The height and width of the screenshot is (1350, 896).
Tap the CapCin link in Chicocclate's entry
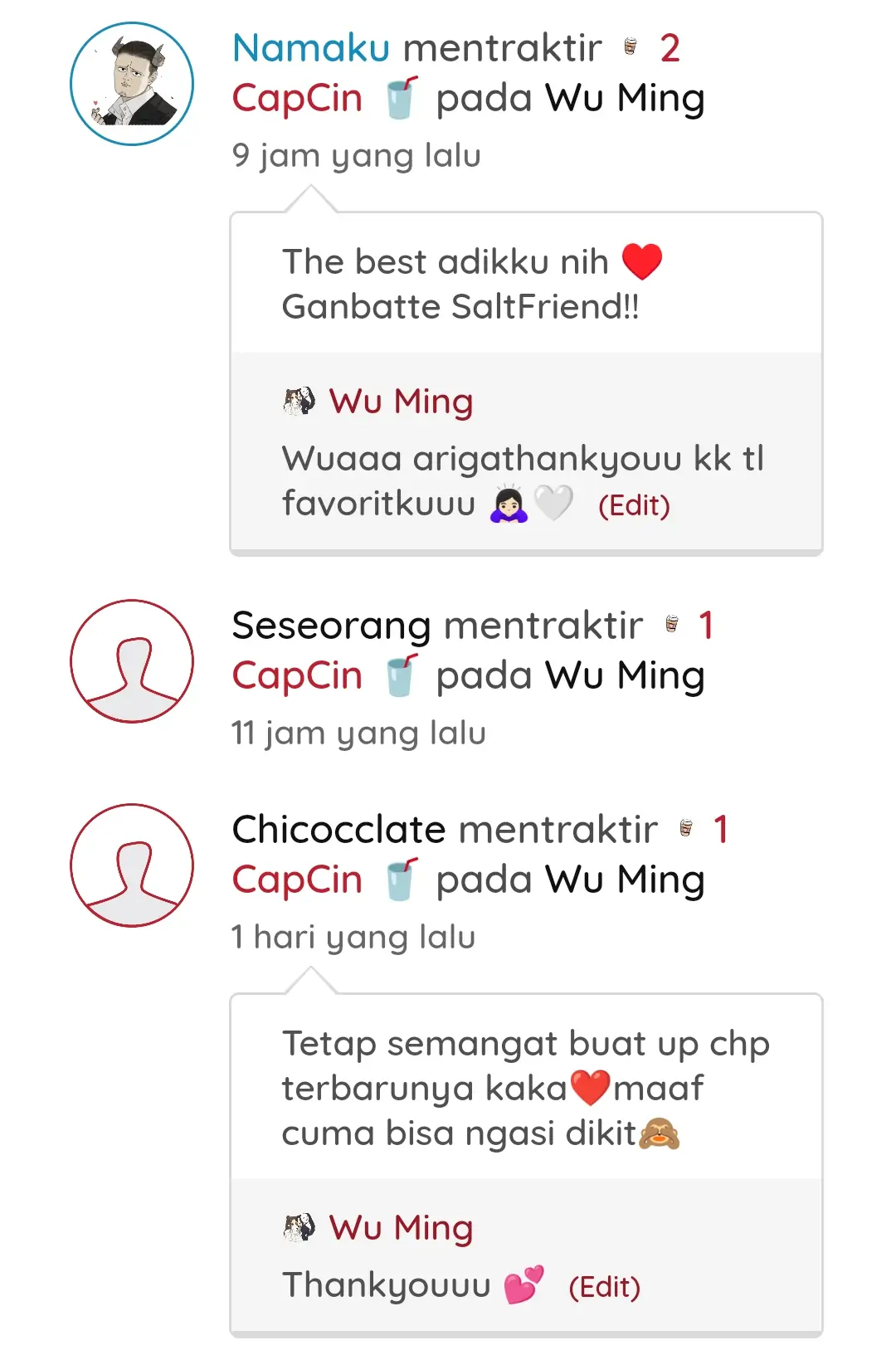click(297, 880)
